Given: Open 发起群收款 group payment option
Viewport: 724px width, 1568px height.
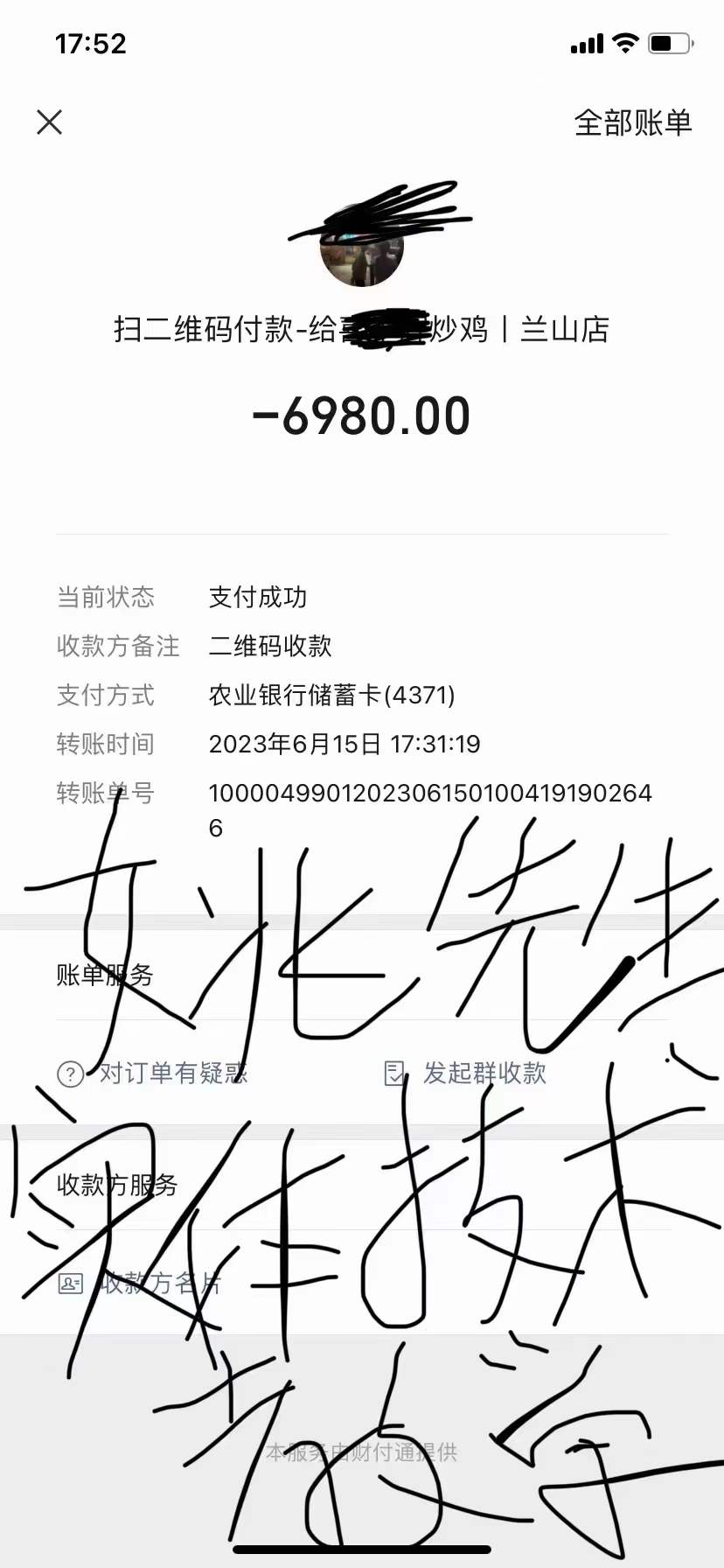Looking at the screenshot, I should (485, 1072).
